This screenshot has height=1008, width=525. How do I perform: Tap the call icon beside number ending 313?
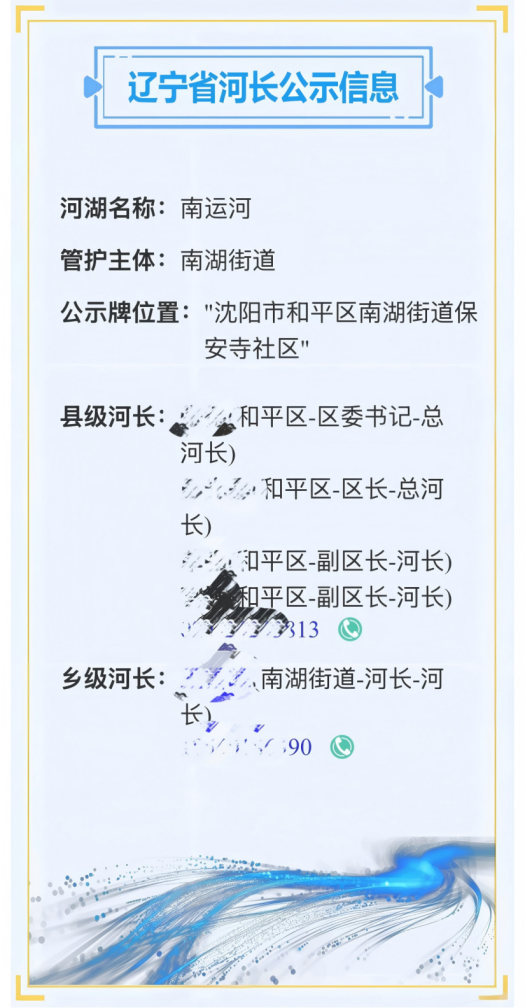[350, 629]
